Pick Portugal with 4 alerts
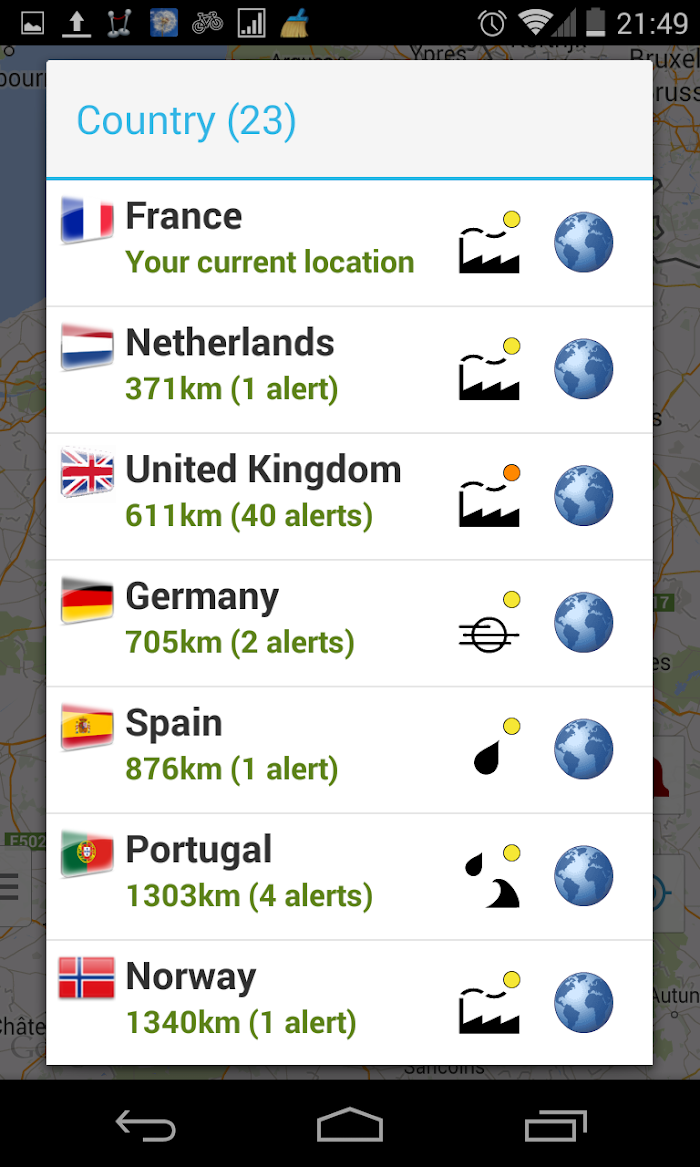This screenshot has height=1167, width=700. tap(350, 877)
